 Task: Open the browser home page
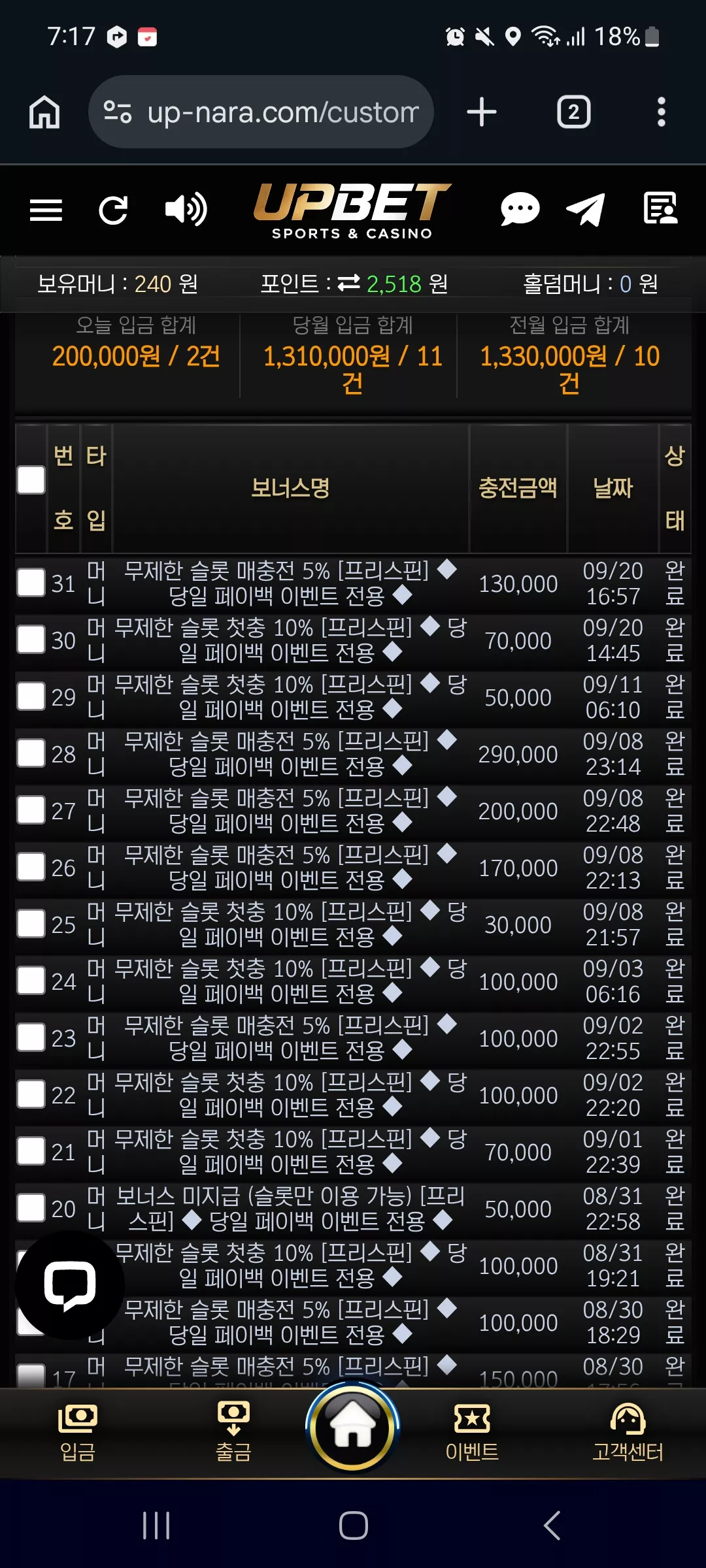coord(44,112)
